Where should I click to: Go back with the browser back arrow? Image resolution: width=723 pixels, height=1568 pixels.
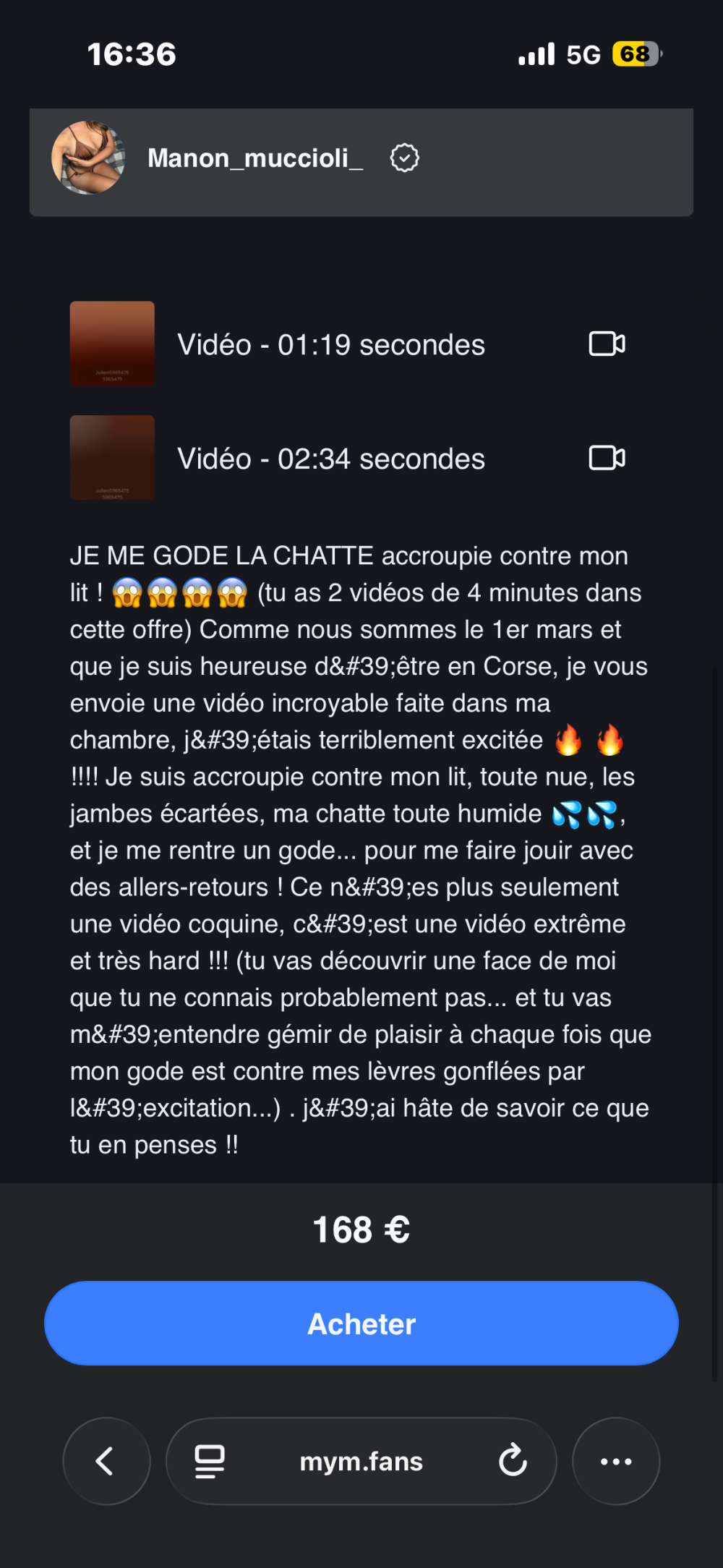[x=106, y=1461]
